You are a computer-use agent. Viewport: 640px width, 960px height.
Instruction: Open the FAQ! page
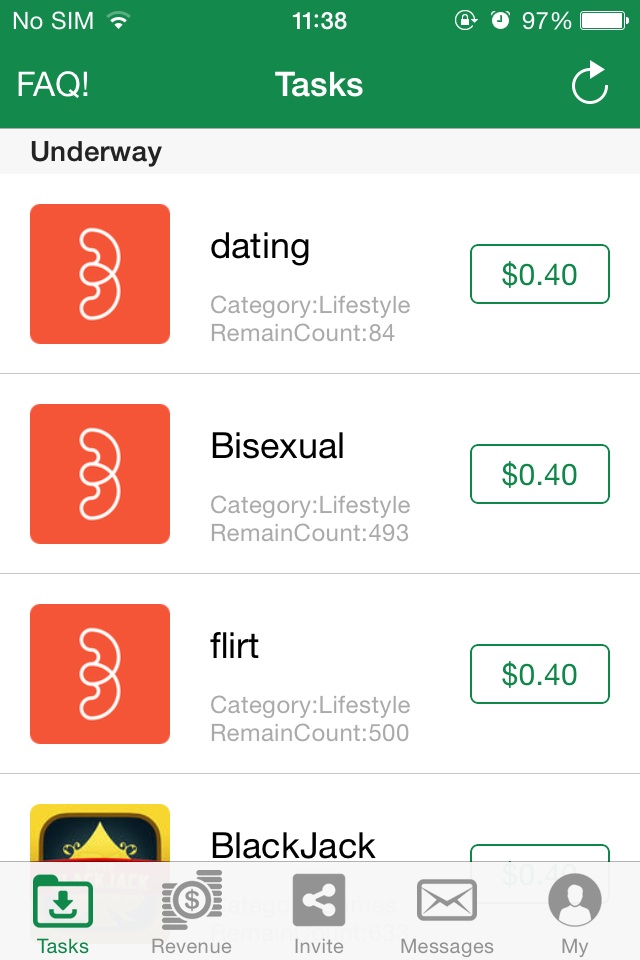tap(53, 85)
